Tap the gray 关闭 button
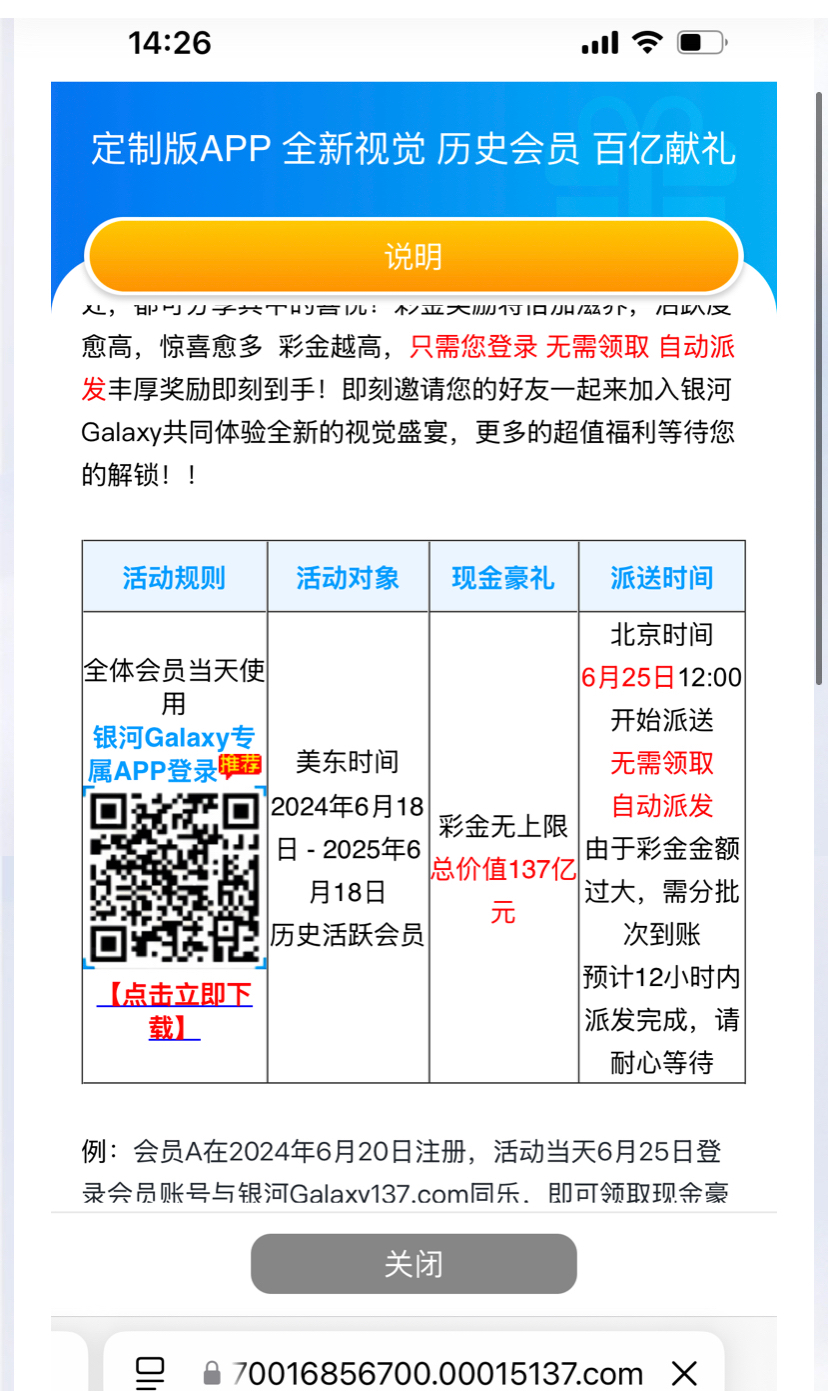The width and height of the screenshot is (828, 1391). [413, 1263]
